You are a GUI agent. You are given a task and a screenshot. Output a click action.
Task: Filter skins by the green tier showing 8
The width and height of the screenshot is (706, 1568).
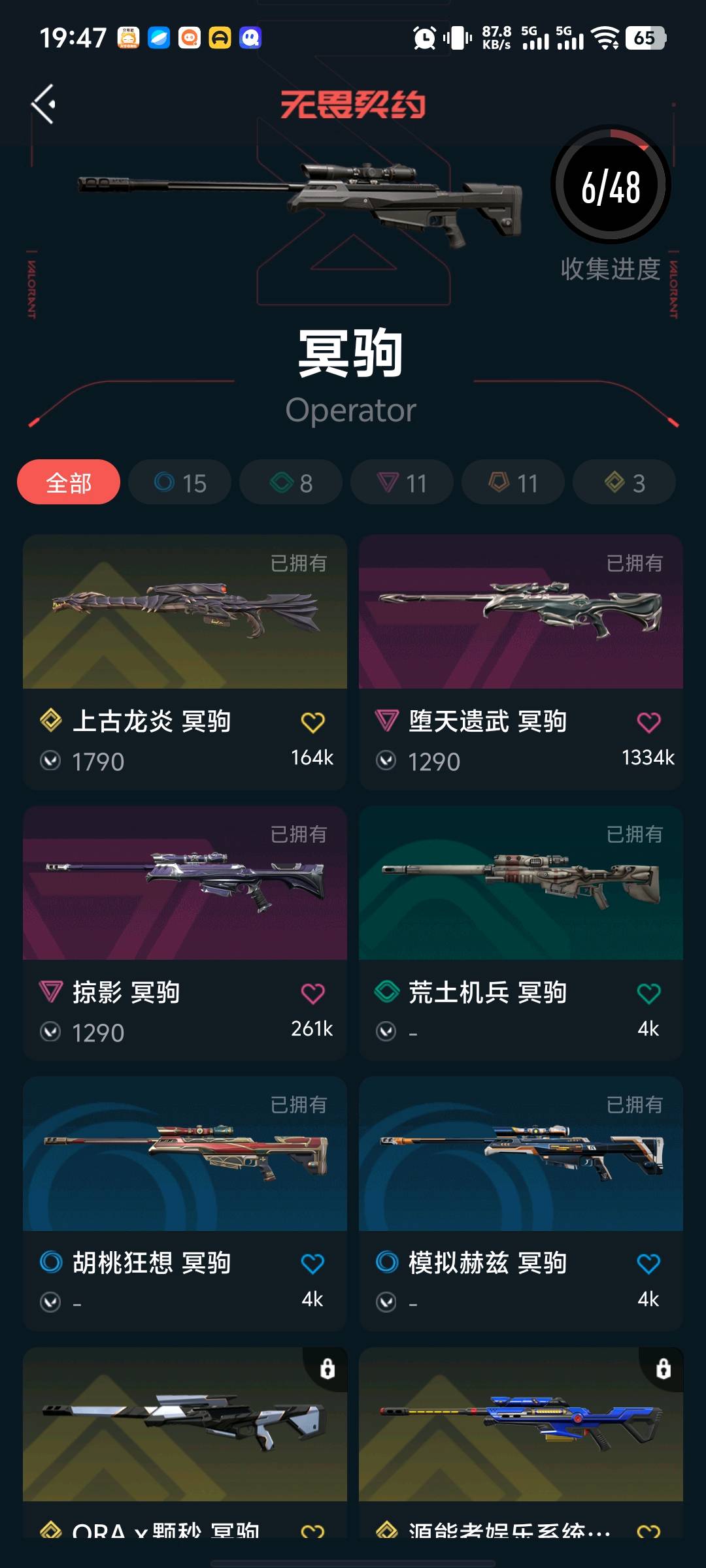point(291,483)
